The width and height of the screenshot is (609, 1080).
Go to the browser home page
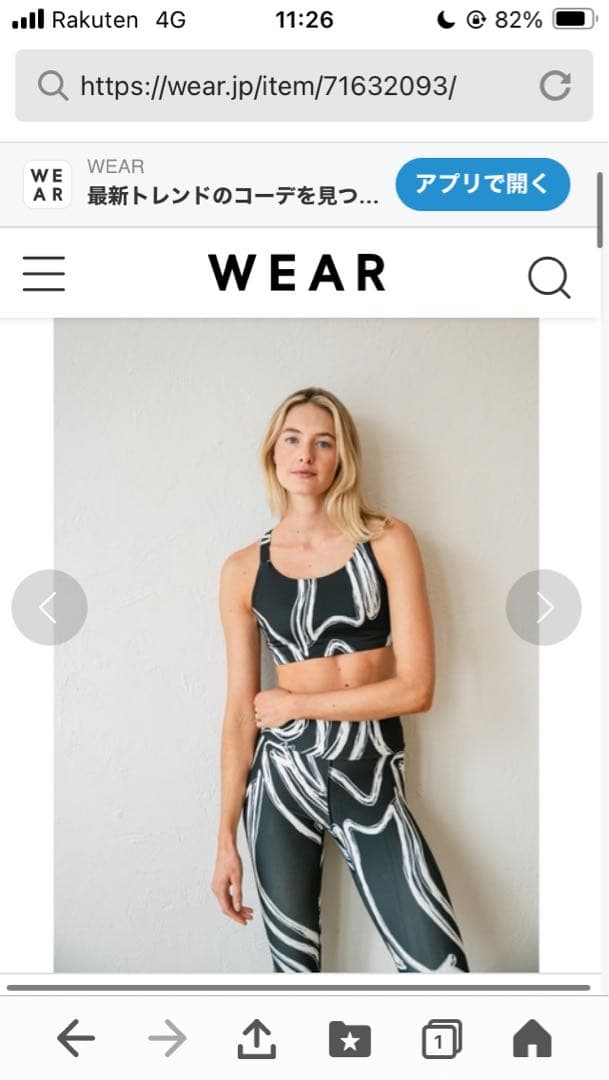(532, 1040)
